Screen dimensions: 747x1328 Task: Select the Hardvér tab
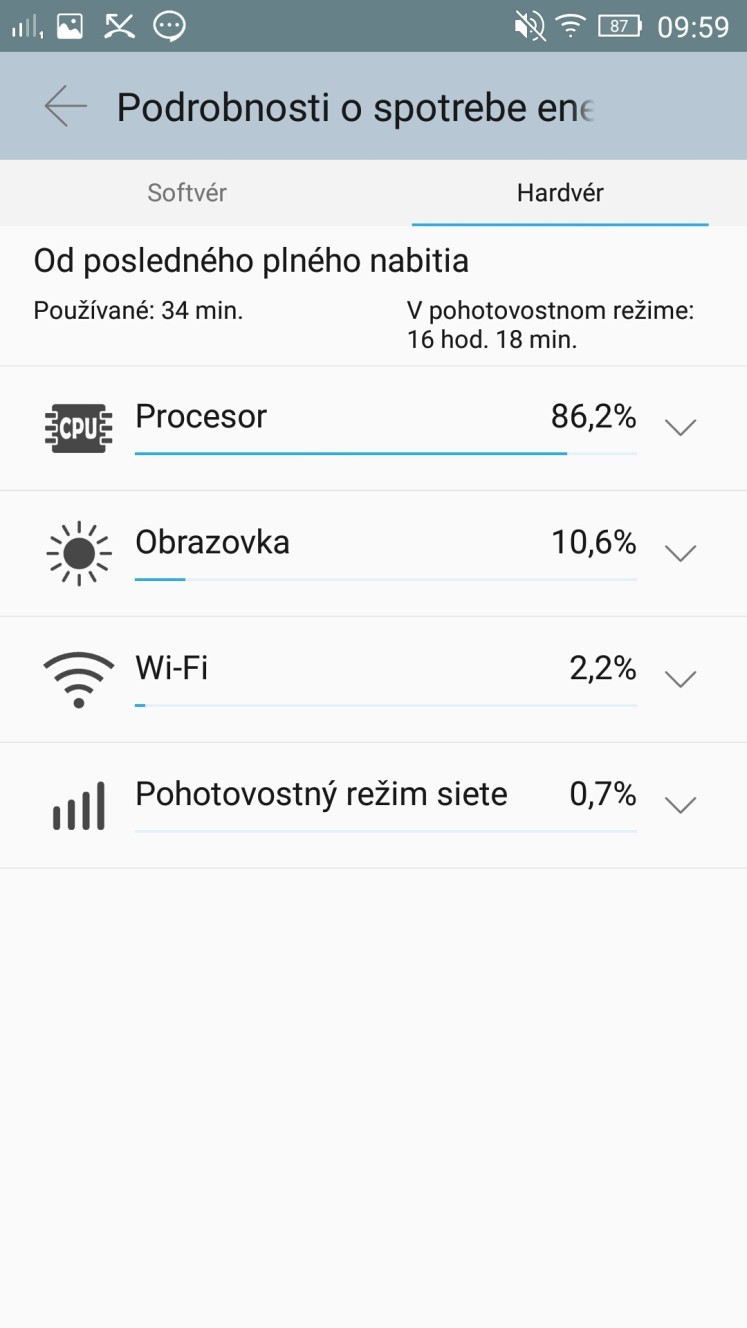[560, 192]
